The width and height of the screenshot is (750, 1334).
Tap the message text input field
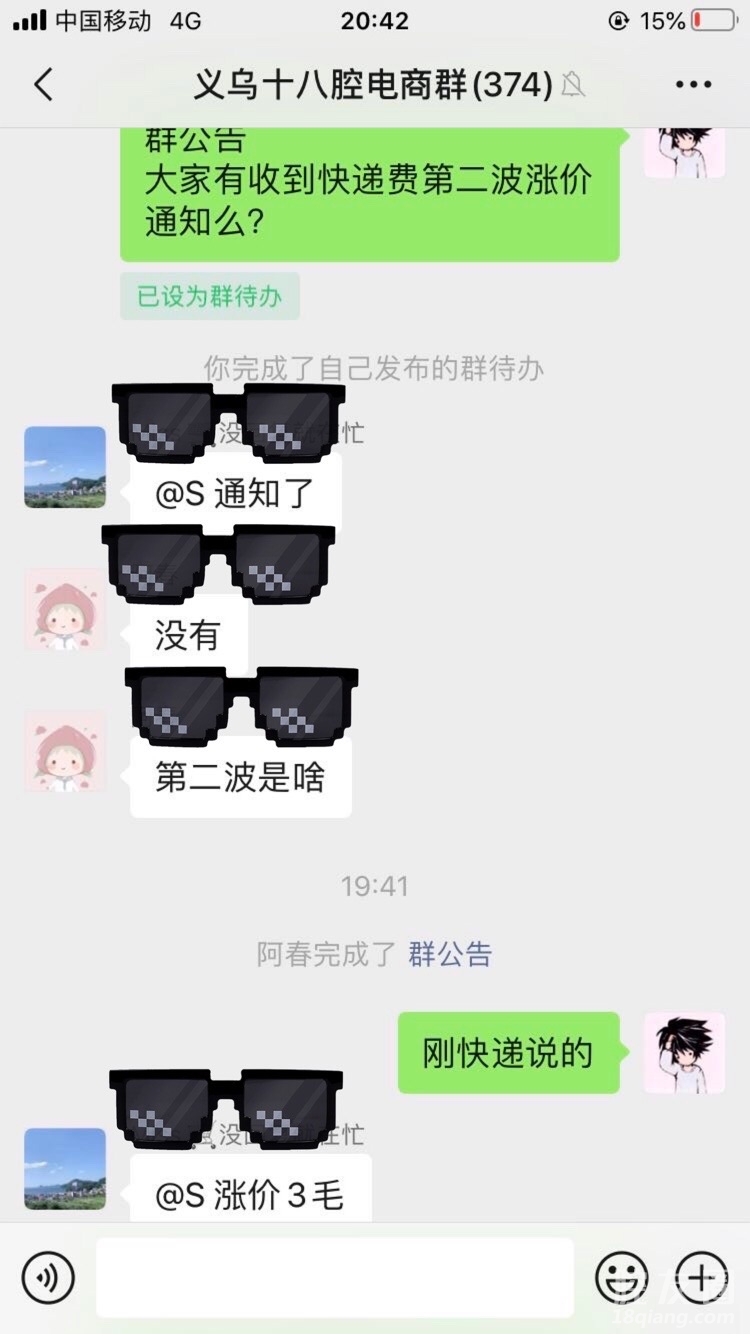(x=335, y=1277)
